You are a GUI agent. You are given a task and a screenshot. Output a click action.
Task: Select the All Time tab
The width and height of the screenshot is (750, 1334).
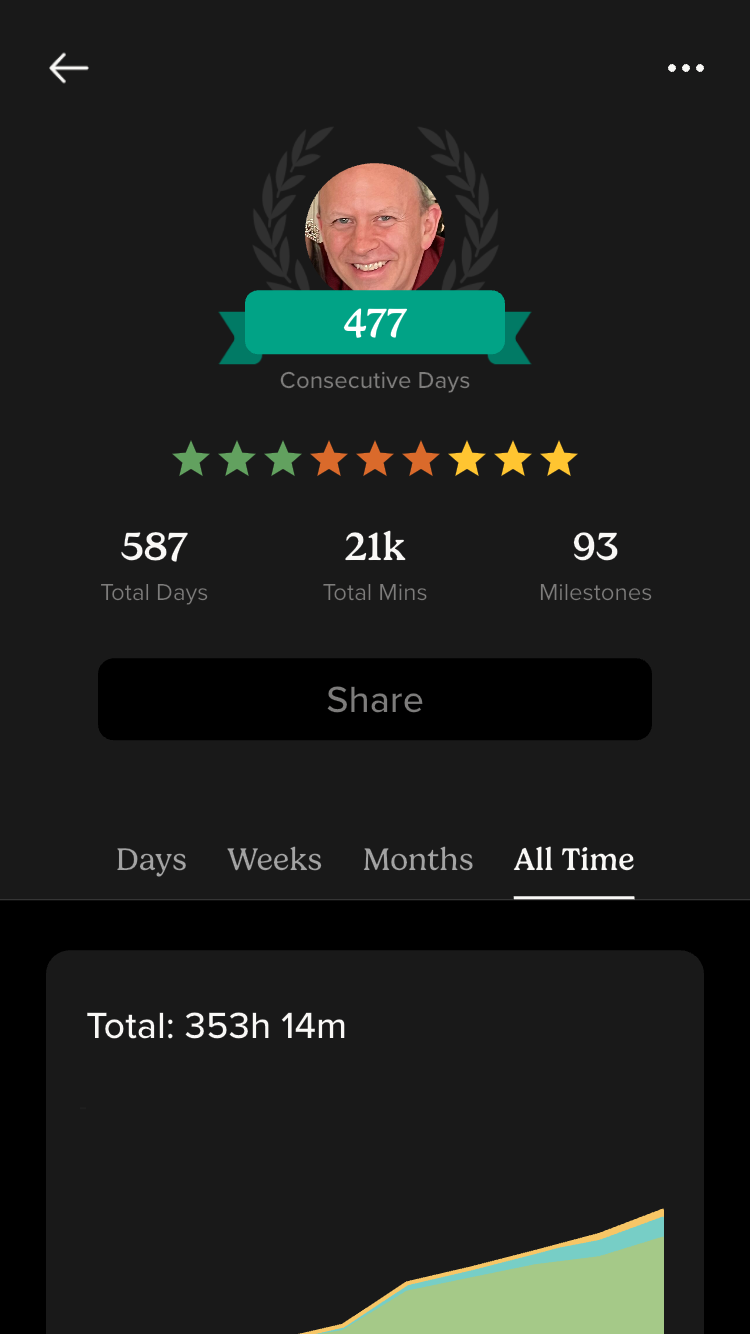pos(574,859)
